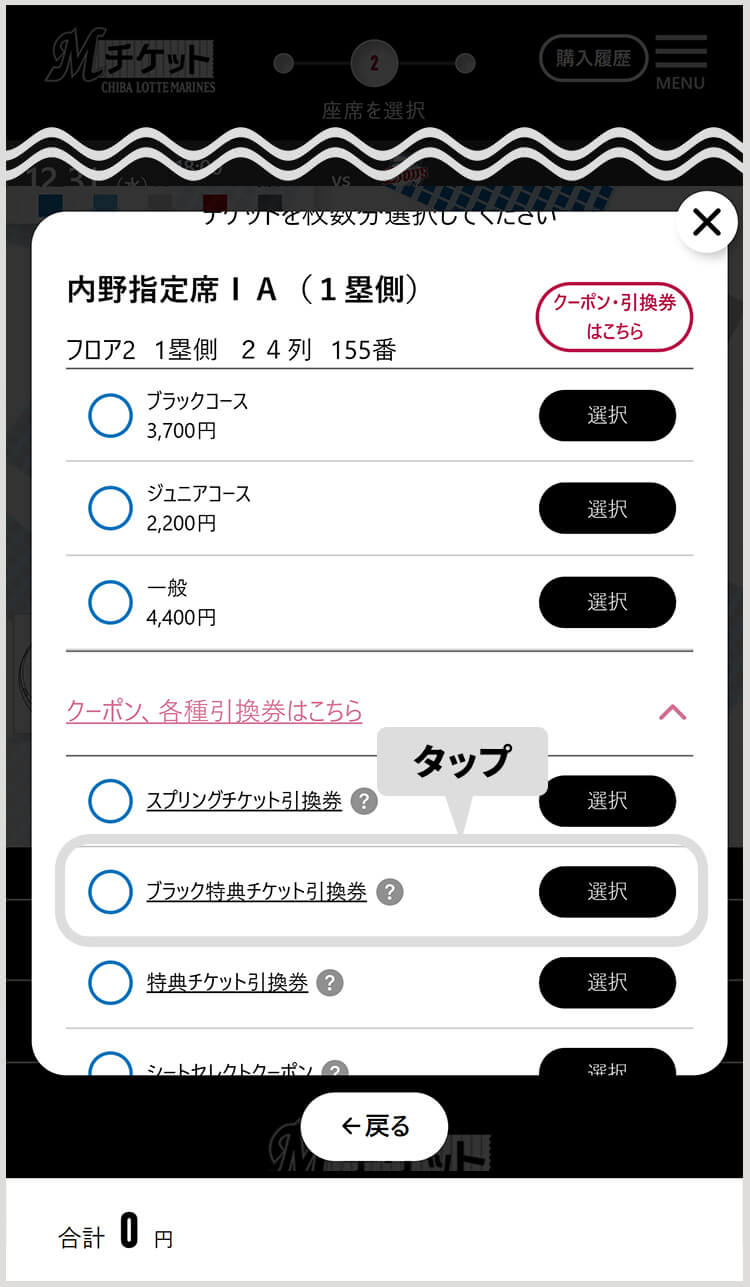Screen dimensions: 750x1287
Task: Open the 購入履歴 purchase history
Action: [x=593, y=58]
